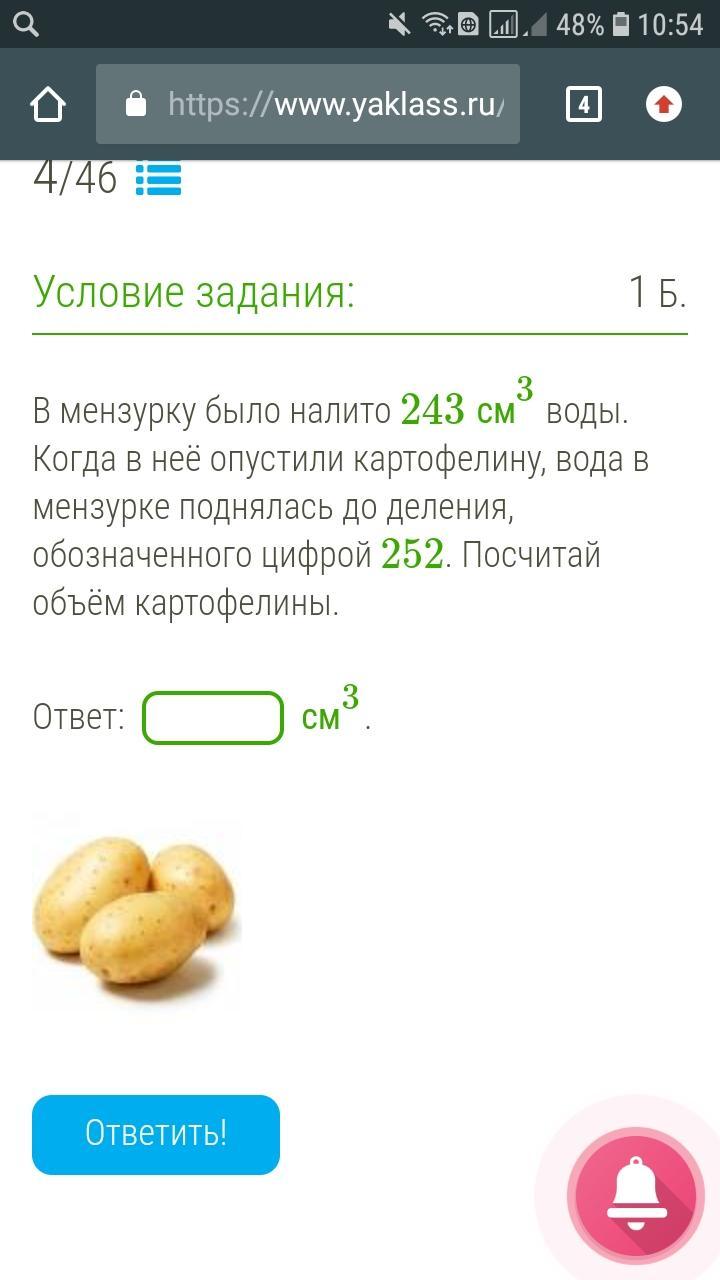Image resolution: width=720 pixels, height=1280 pixels.
Task: Open the task list icon beside 4/46
Action: (x=158, y=179)
